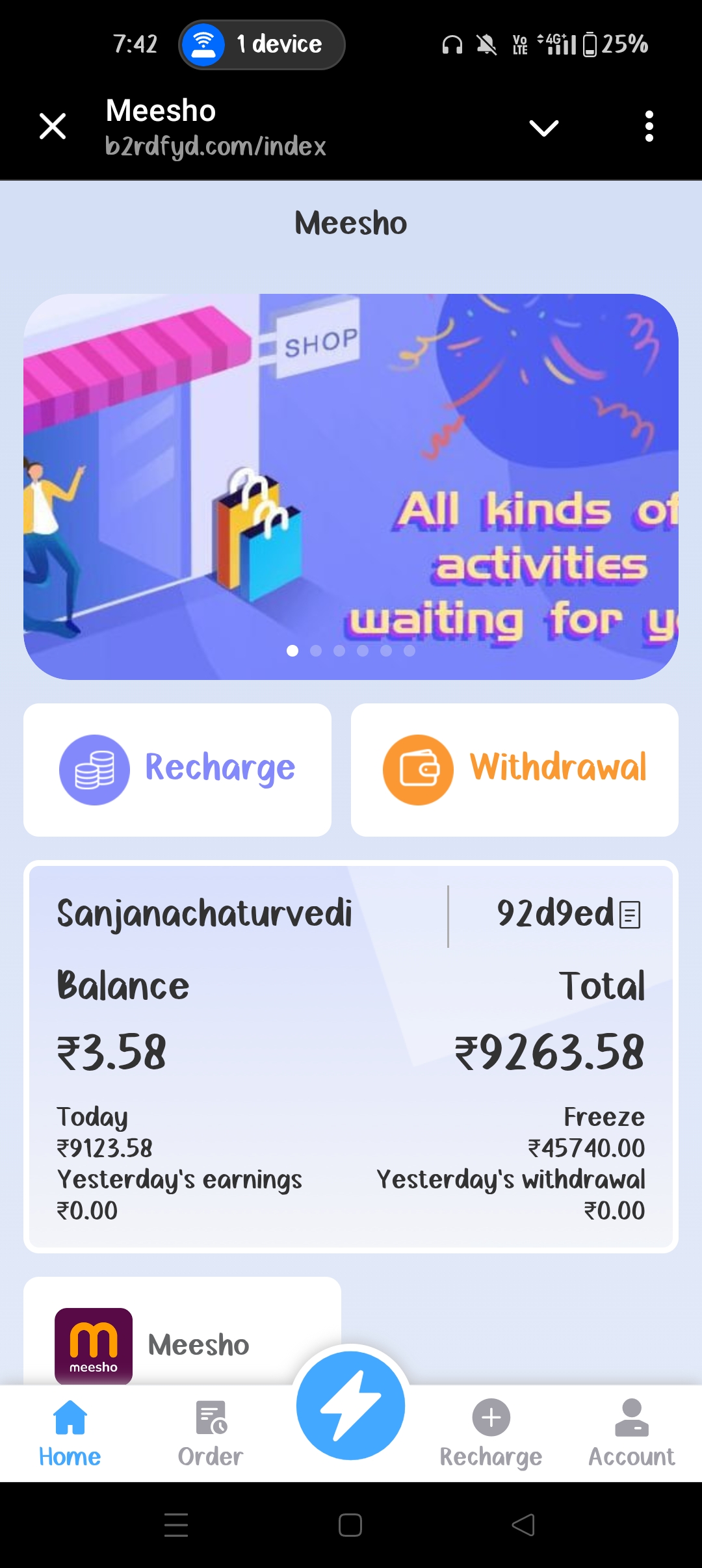Close the in-app browser page
This screenshot has height=1568, width=702.
coord(53,126)
